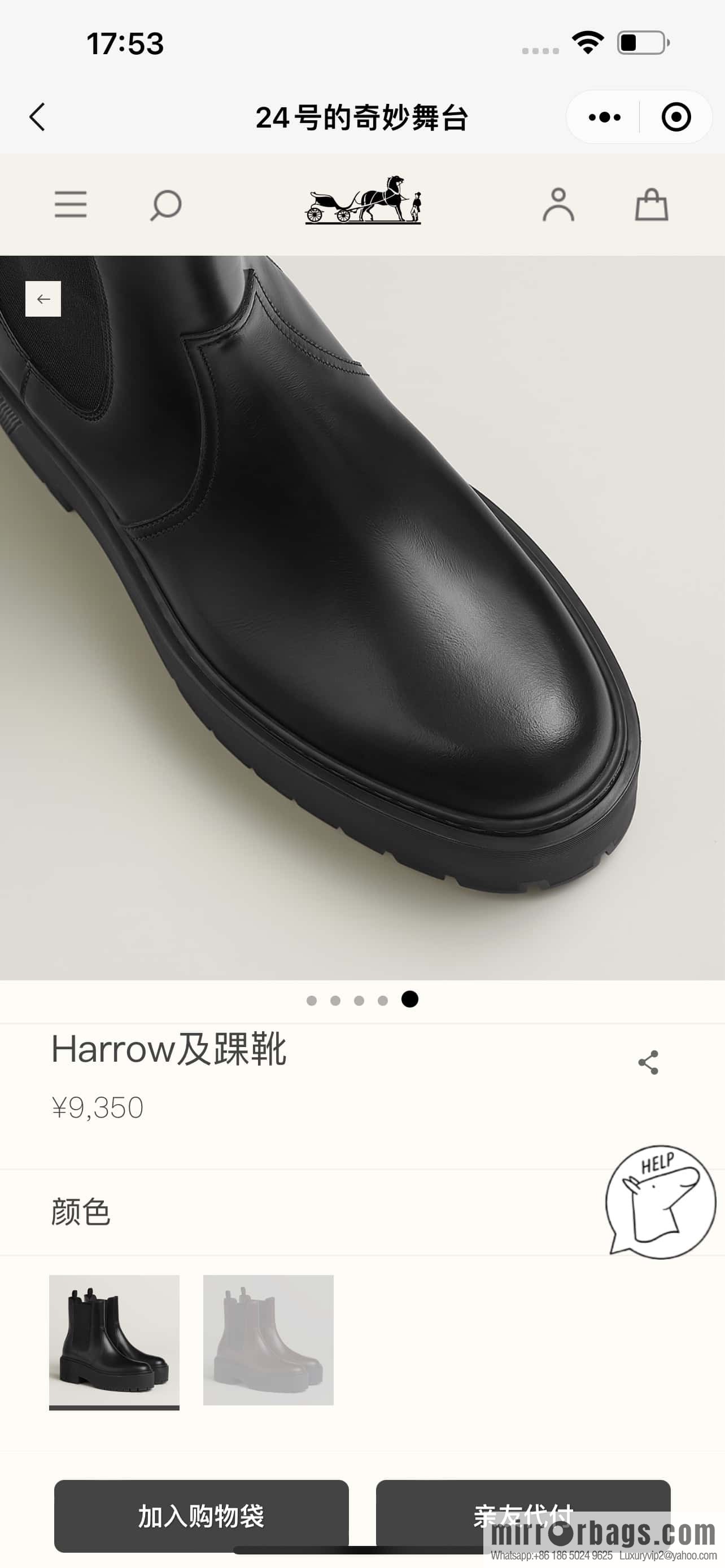This screenshot has height=1568, width=725.
Task: Close the mini-program via circle button
Action: pyautogui.click(x=678, y=117)
